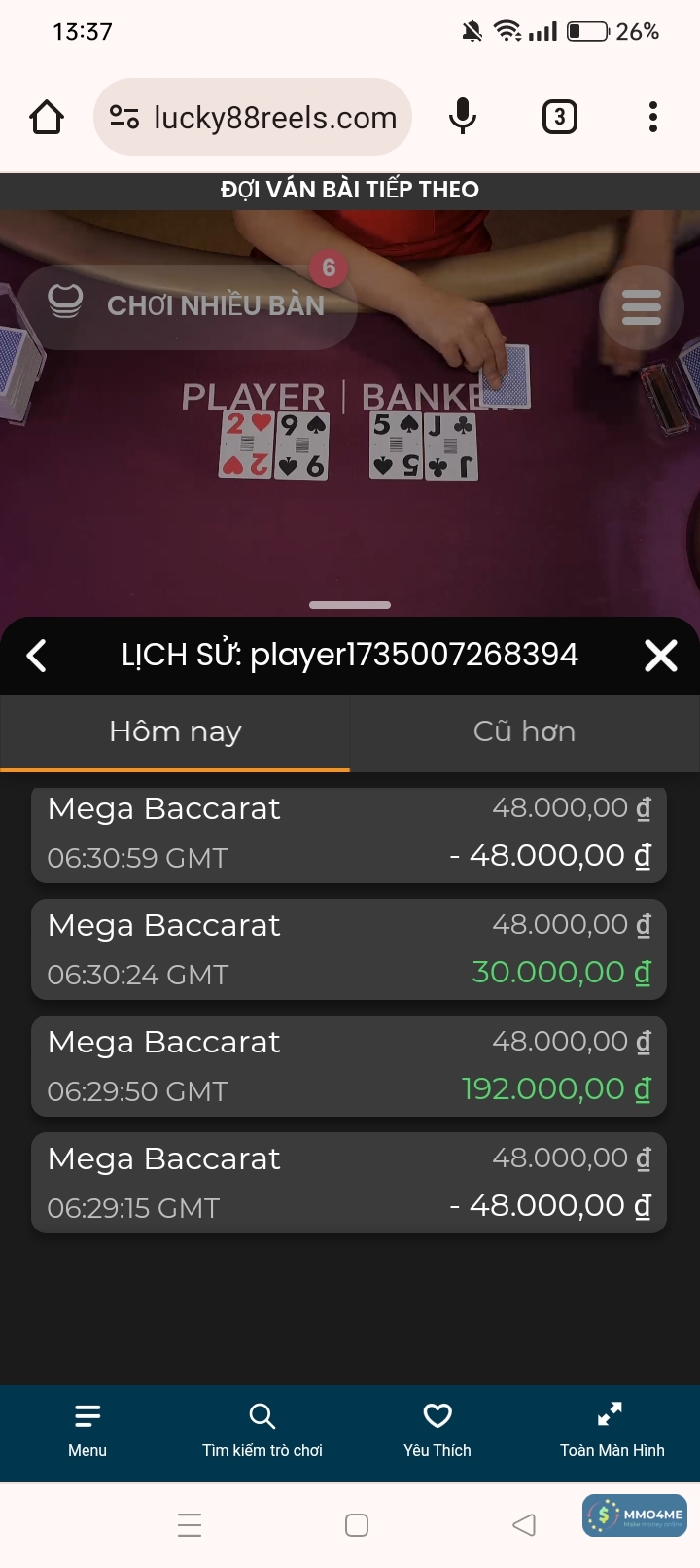This screenshot has height=1568, width=700.
Task: View the Mega Baccarat round at 06:29:15 GMT
Action: 349,1183
